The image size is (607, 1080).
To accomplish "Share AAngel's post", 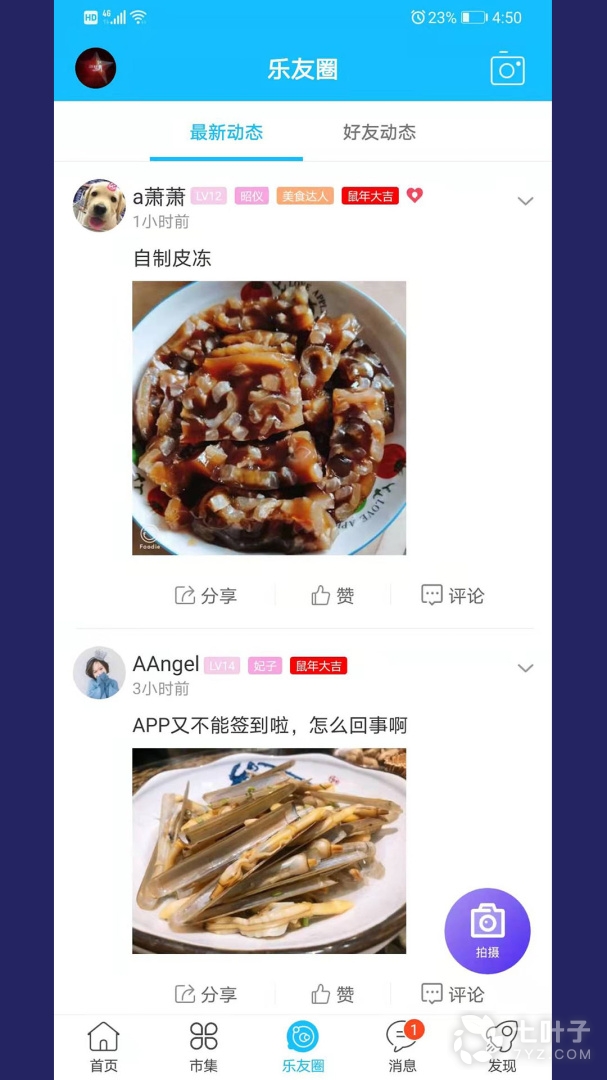I will point(206,994).
